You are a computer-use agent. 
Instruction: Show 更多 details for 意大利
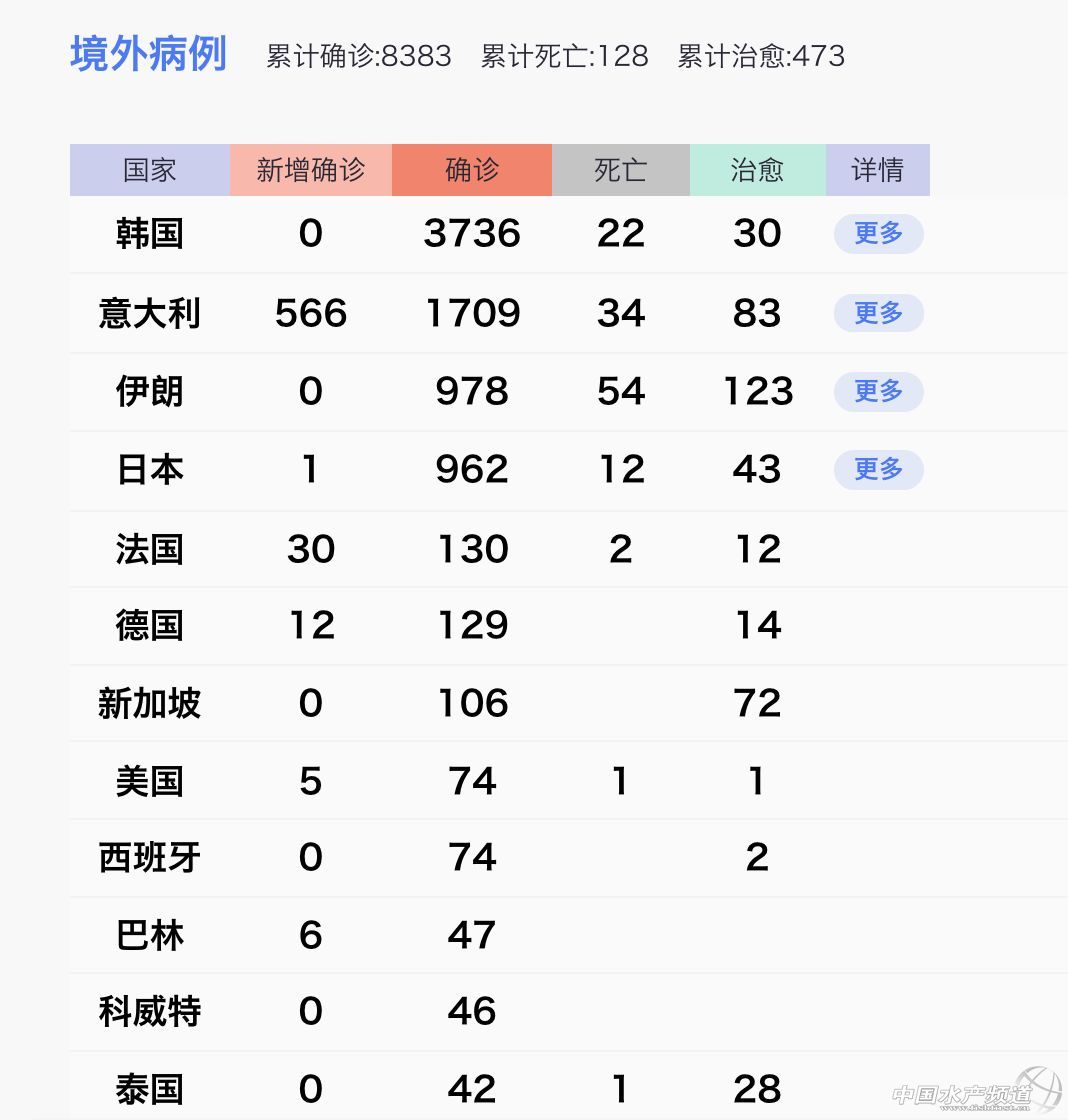878,313
